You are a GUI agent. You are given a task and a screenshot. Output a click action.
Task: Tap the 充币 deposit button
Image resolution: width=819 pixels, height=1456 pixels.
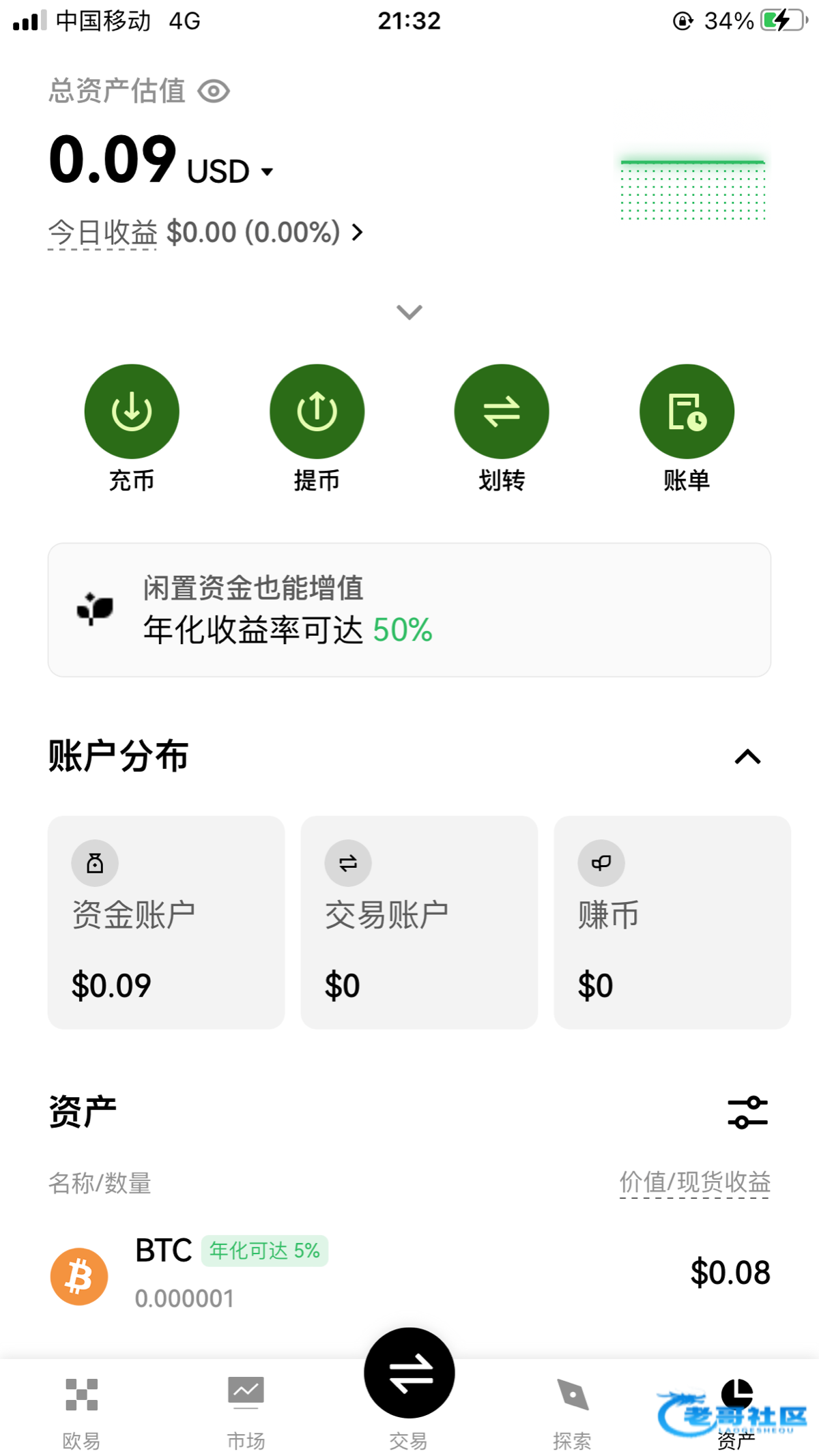pyautogui.click(x=132, y=411)
